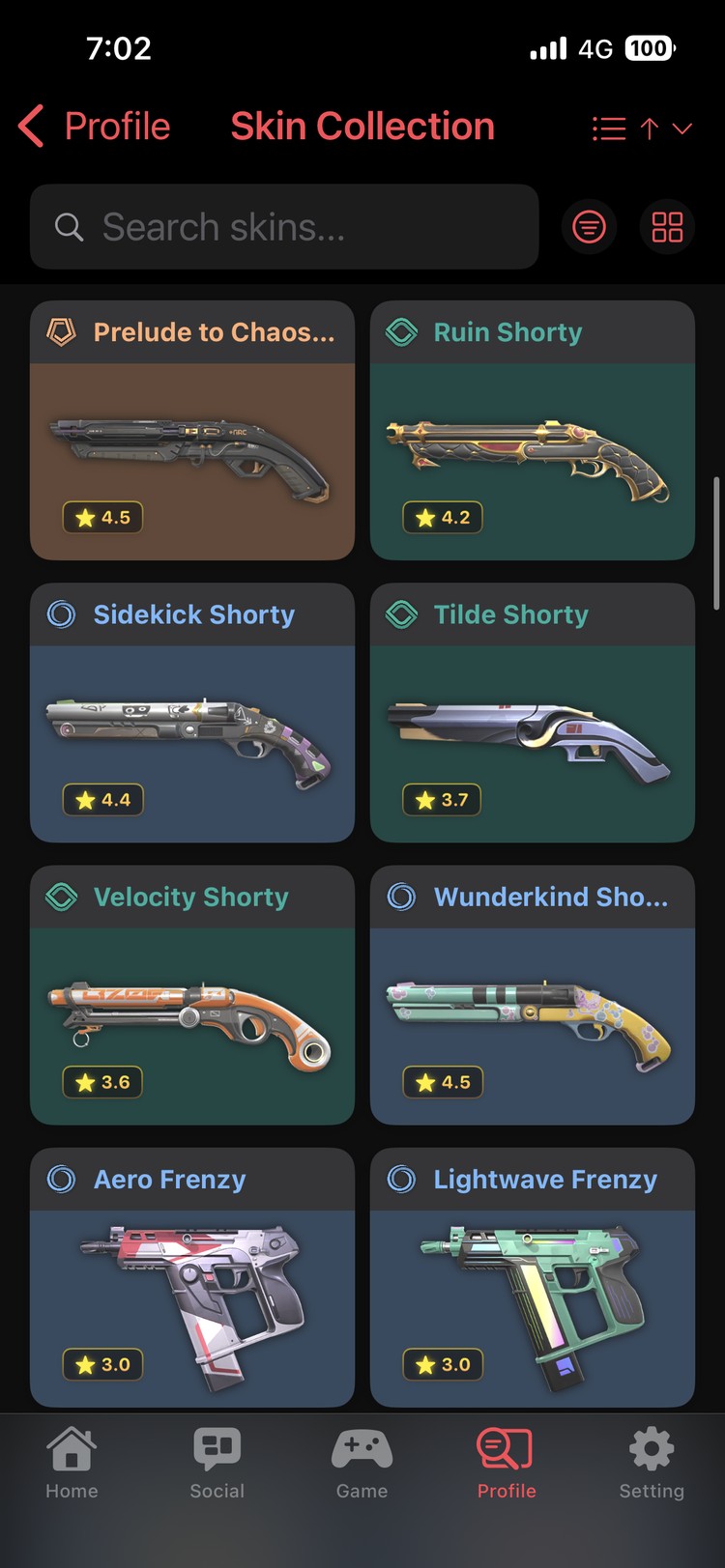
Task: Go back to Profile
Action: tap(95, 127)
